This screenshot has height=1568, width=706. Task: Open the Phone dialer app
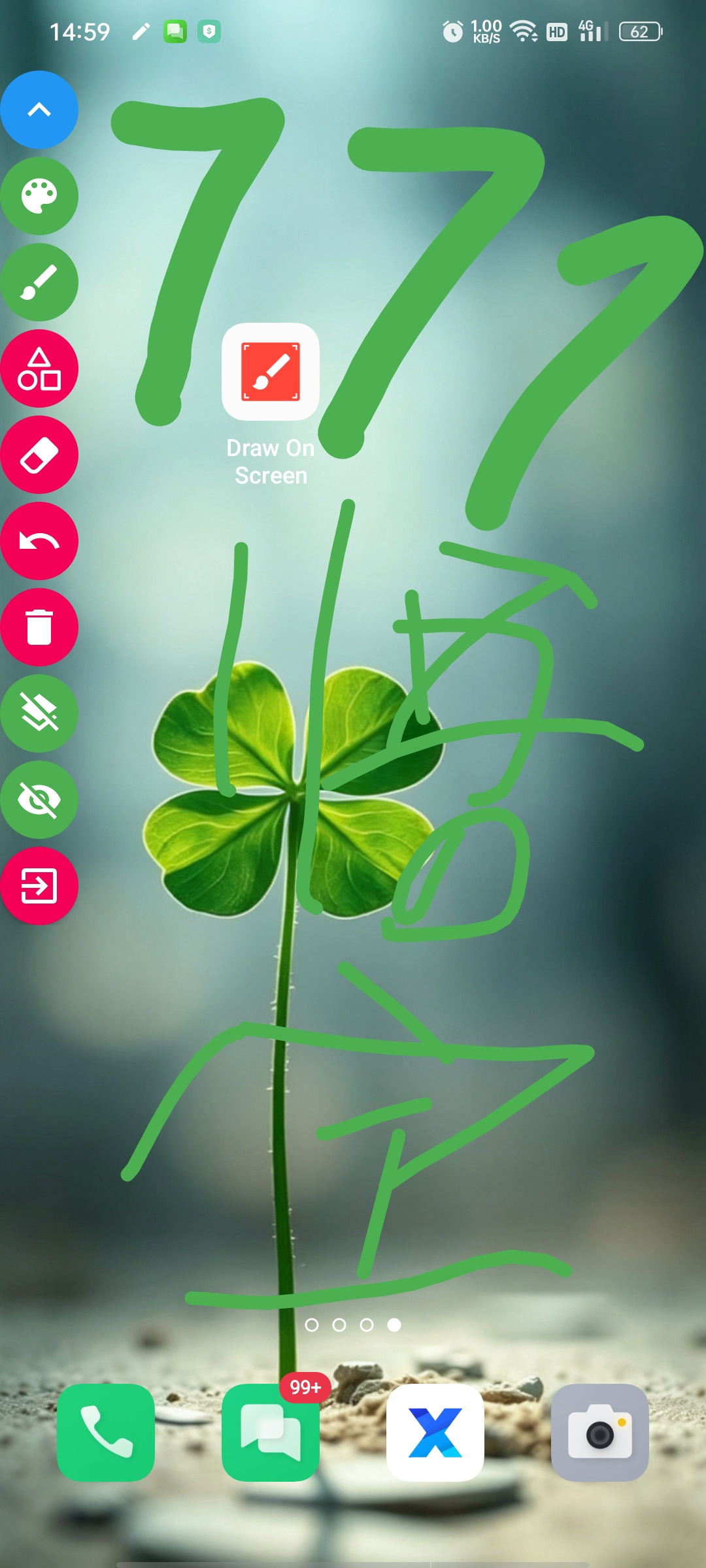106,1433
